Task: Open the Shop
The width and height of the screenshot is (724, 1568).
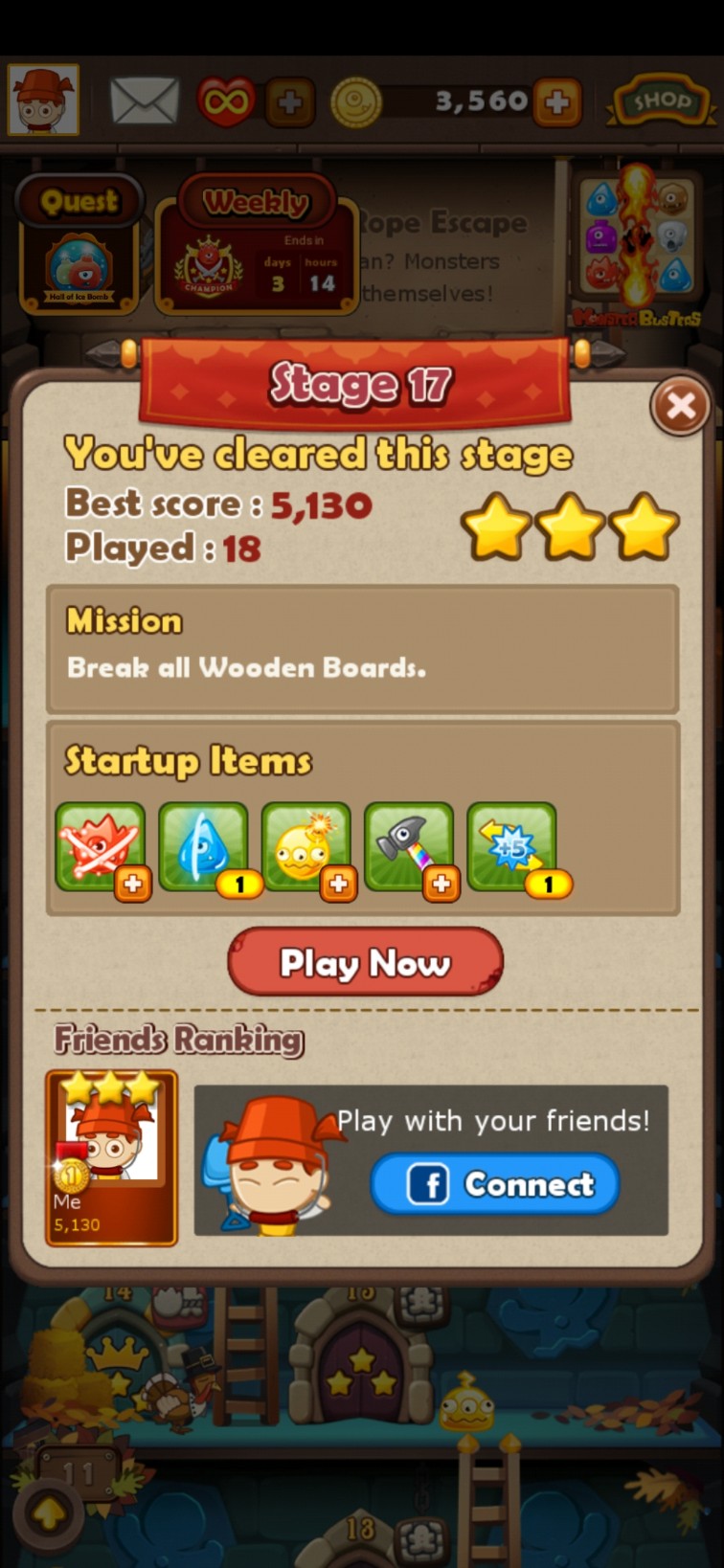Action: coord(661,101)
